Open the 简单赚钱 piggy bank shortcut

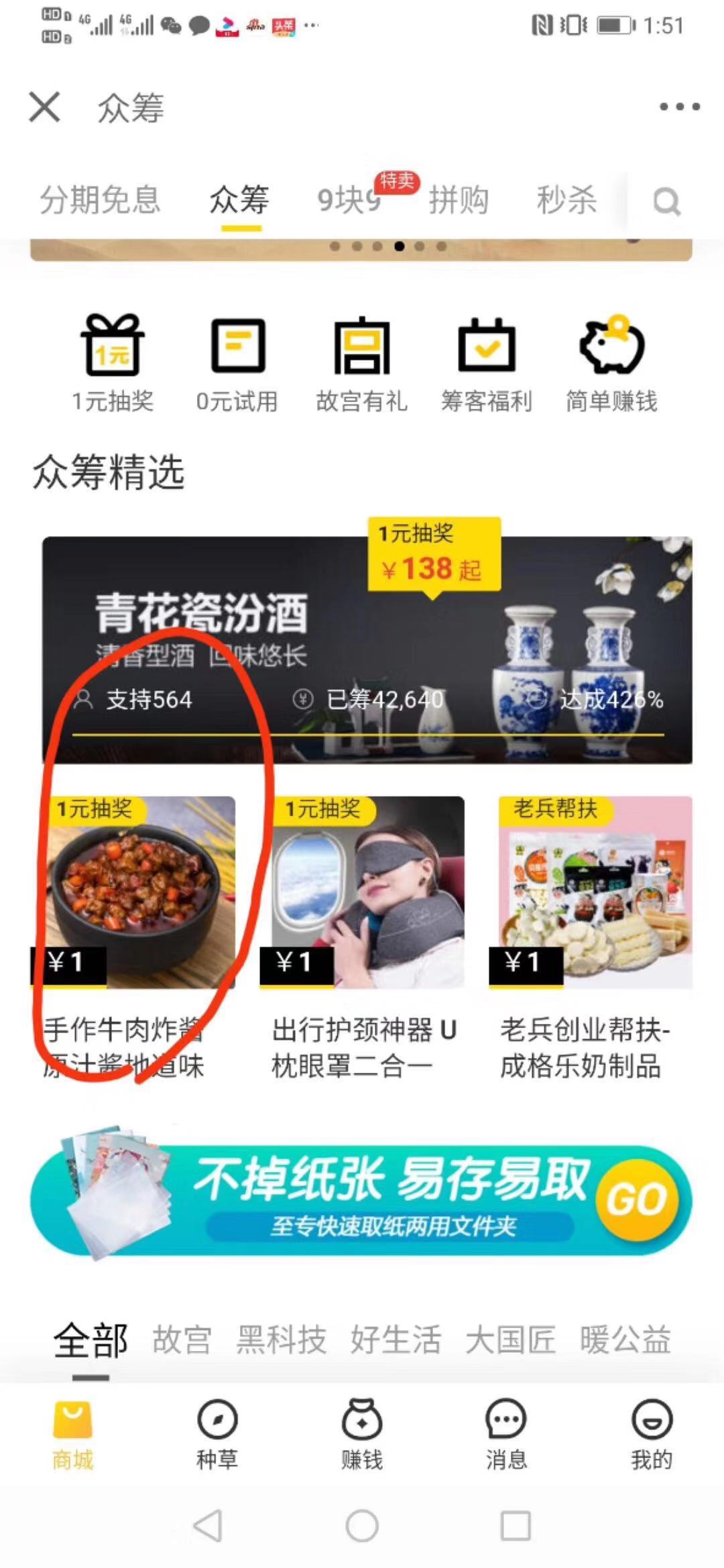click(611, 363)
